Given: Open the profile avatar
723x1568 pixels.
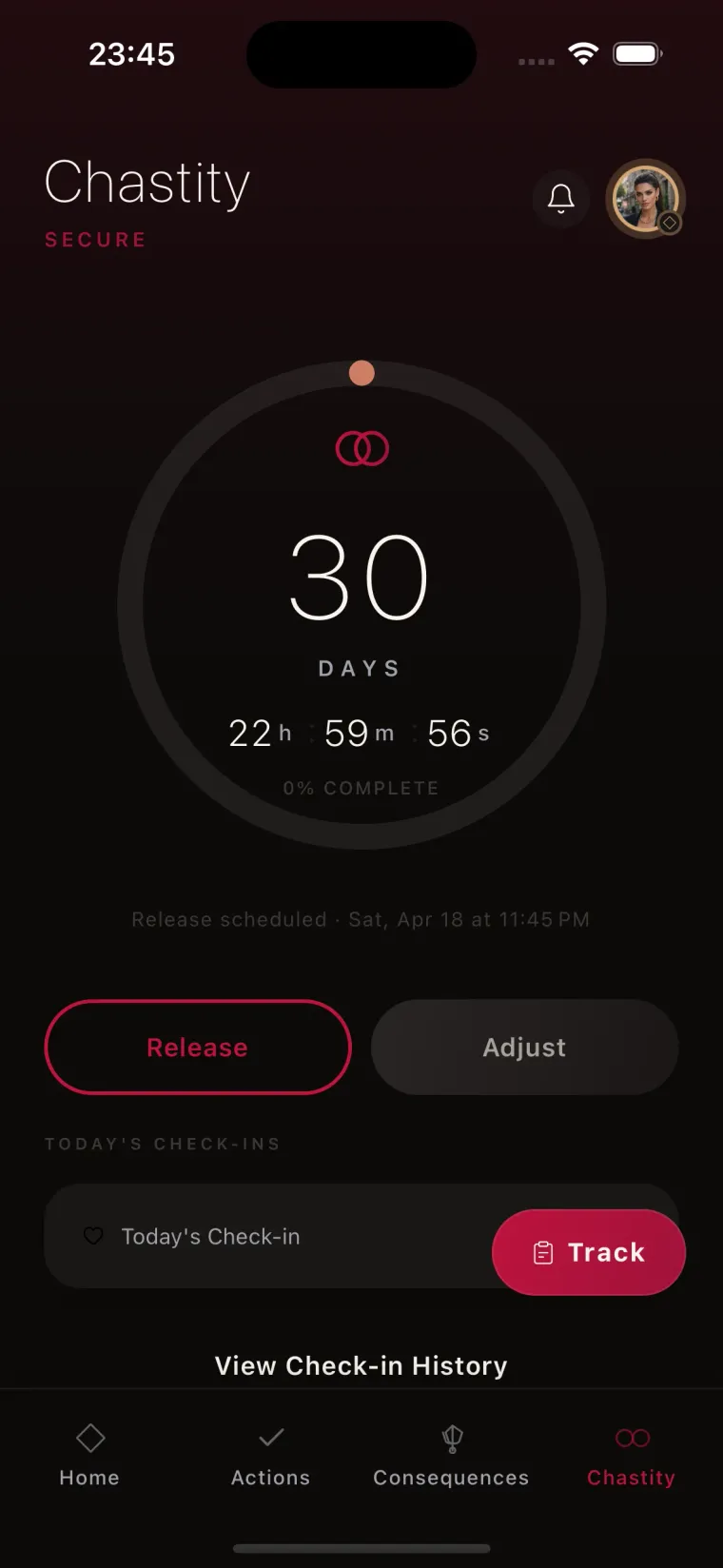Looking at the screenshot, I should point(645,199).
